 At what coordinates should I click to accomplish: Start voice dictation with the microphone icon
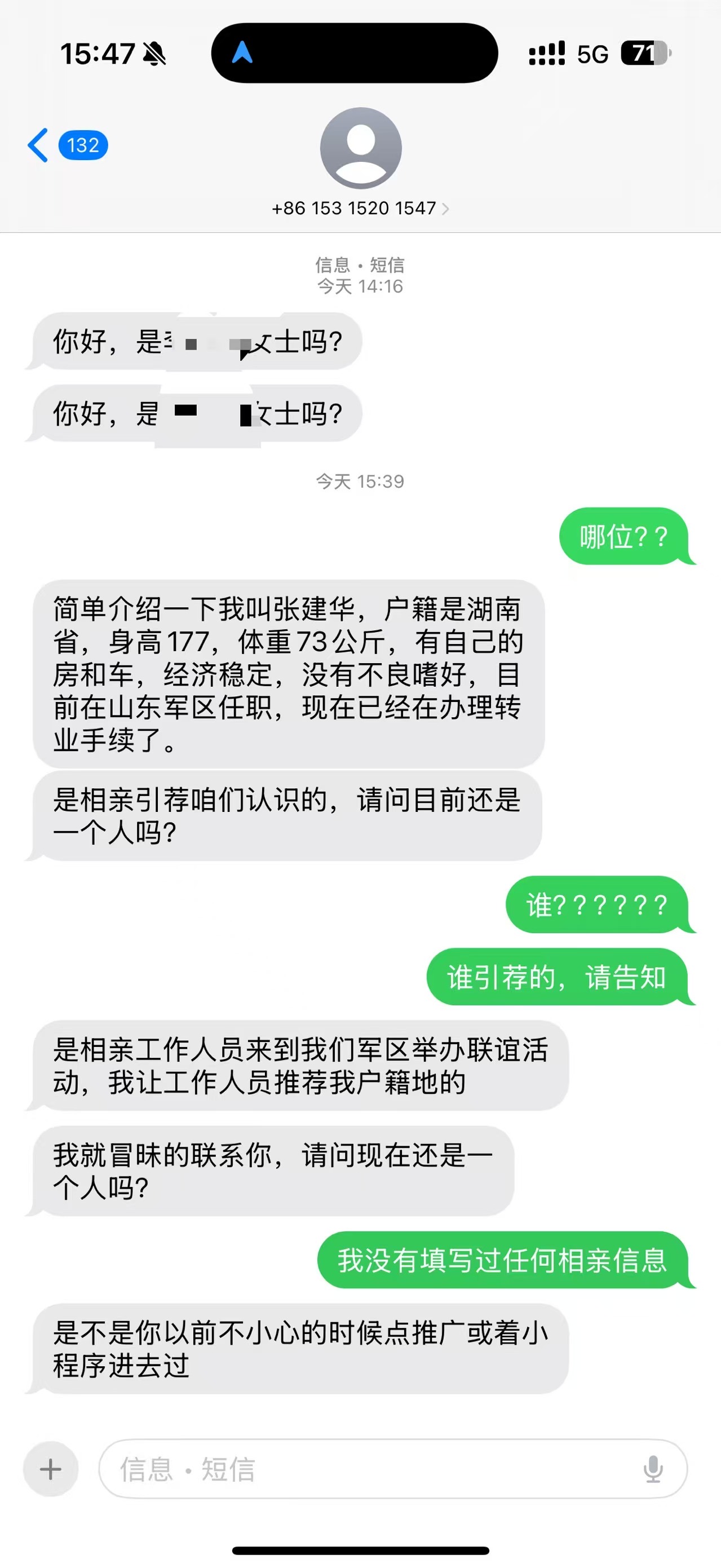653,1469
